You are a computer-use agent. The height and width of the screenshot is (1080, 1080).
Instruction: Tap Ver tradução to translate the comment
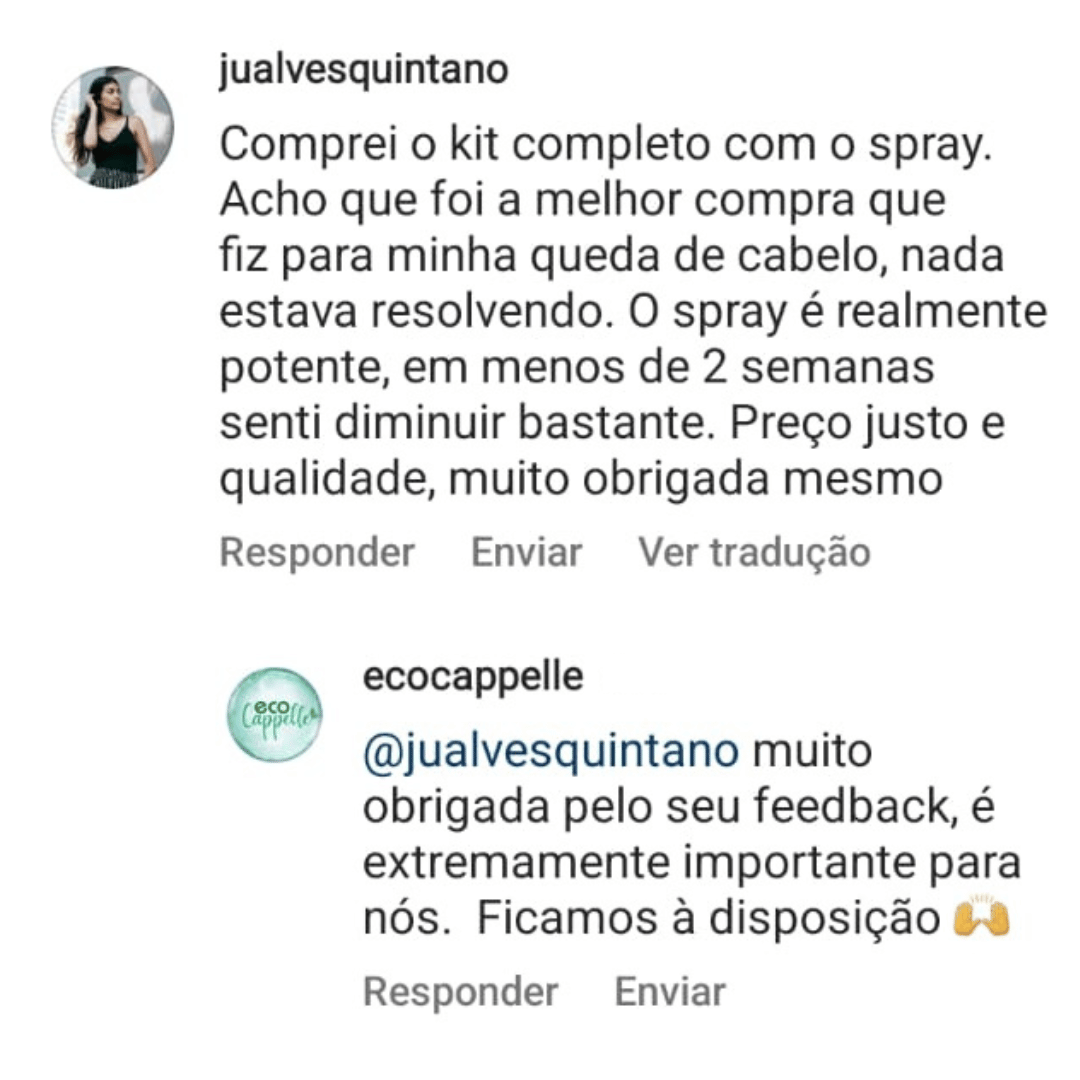coord(754,552)
